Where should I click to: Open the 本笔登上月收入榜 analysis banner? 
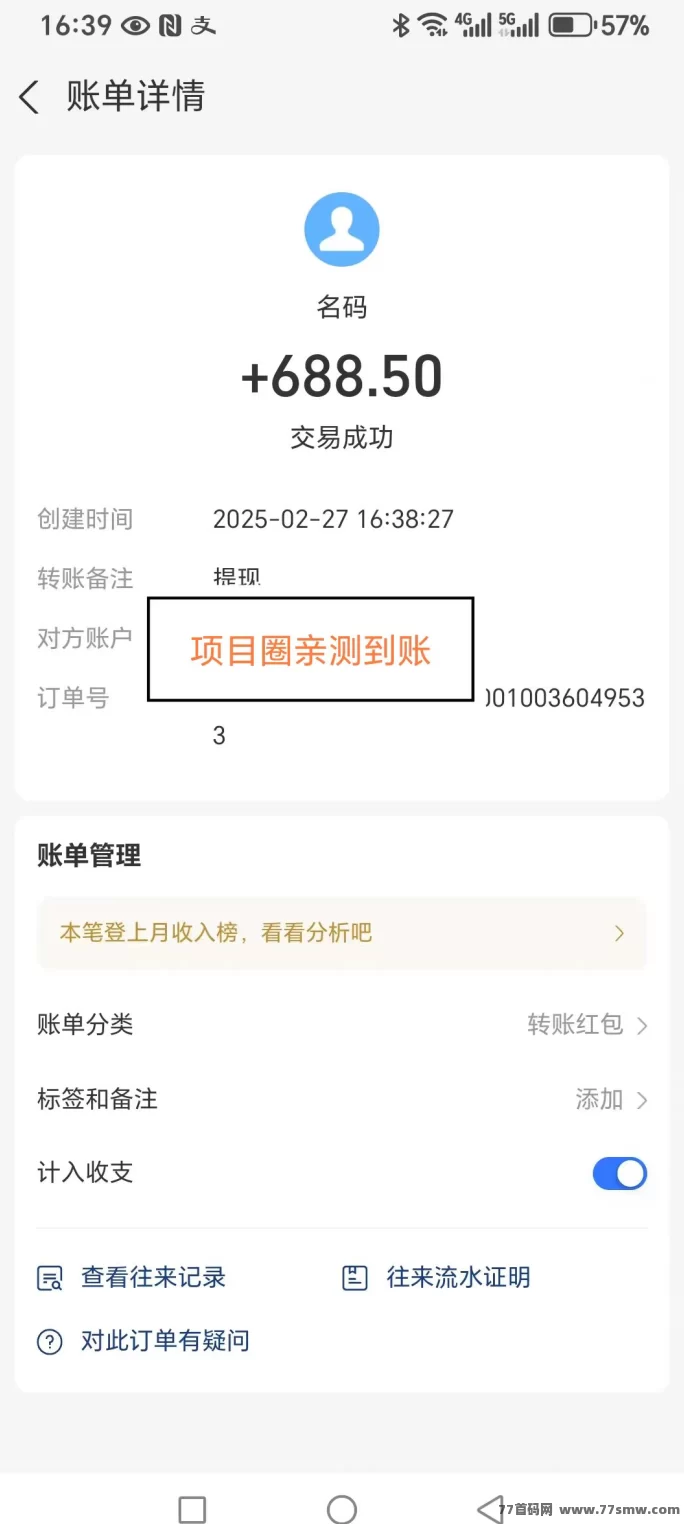342,933
